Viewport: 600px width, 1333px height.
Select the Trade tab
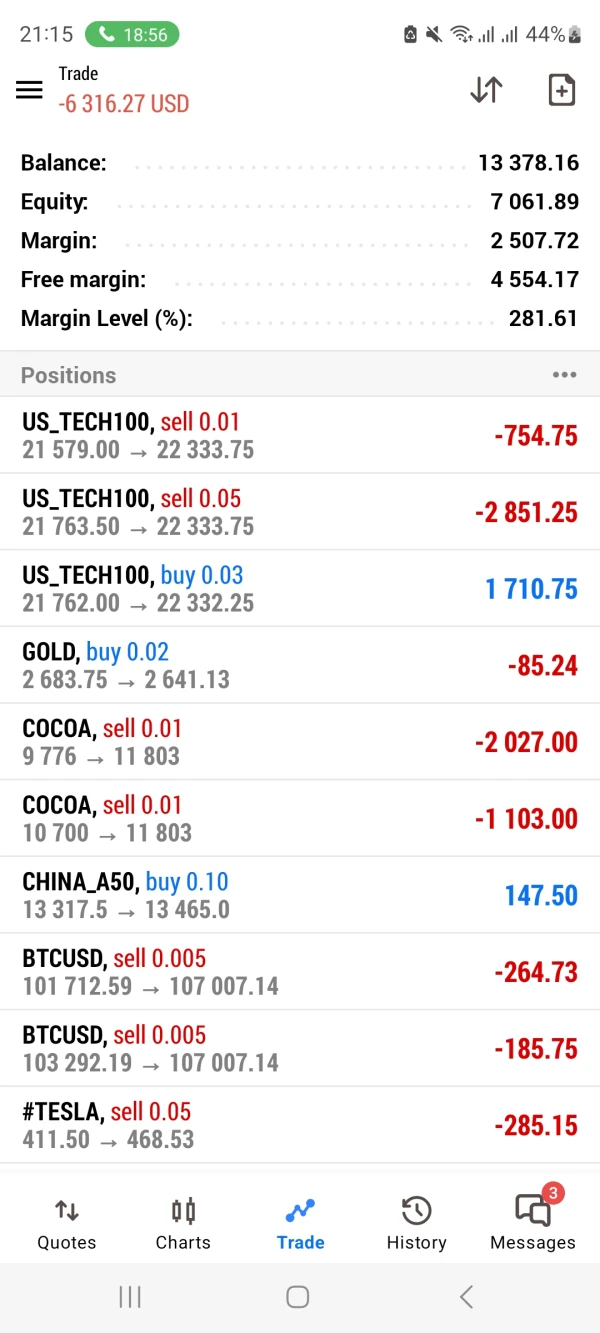coord(300,1224)
